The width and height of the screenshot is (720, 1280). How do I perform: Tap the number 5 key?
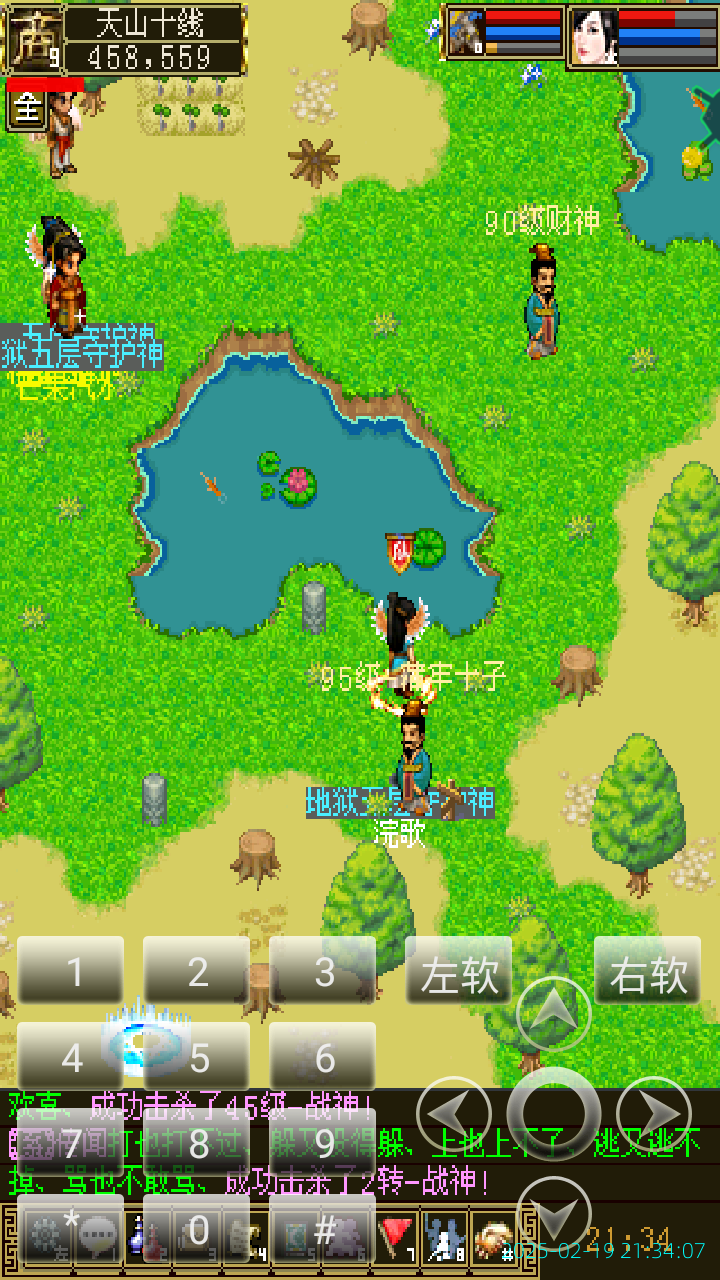pos(197,1056)
